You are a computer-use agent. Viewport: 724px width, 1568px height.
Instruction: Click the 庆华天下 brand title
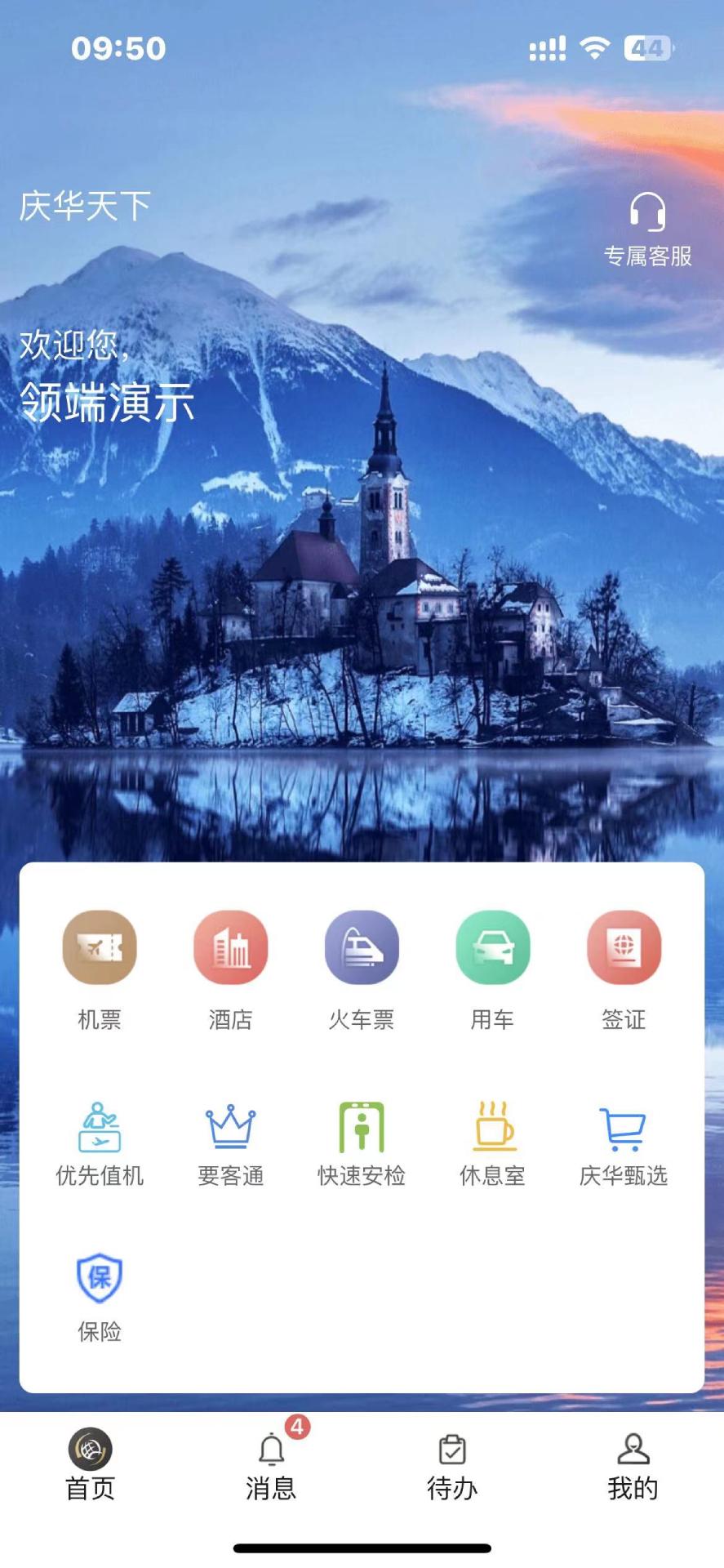click(82, 207)
